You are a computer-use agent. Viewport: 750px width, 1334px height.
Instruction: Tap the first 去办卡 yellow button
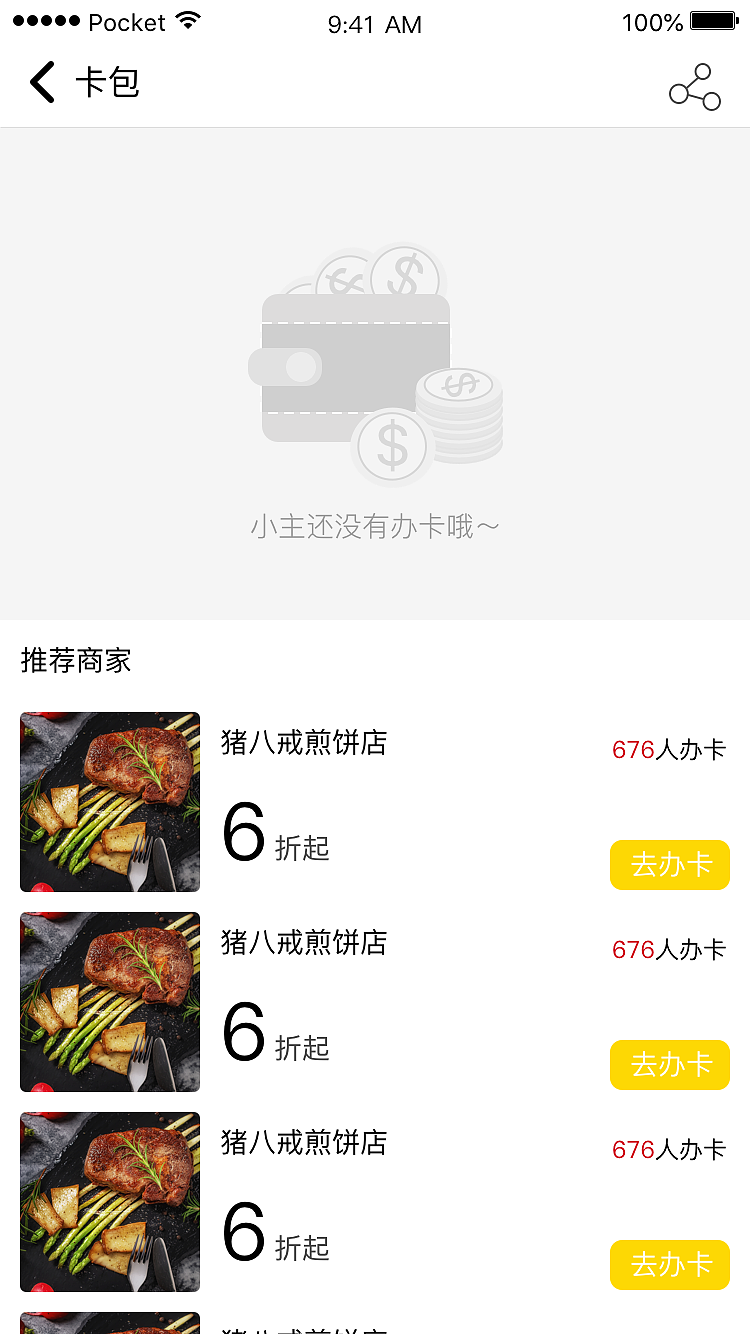tap(670, 865)
